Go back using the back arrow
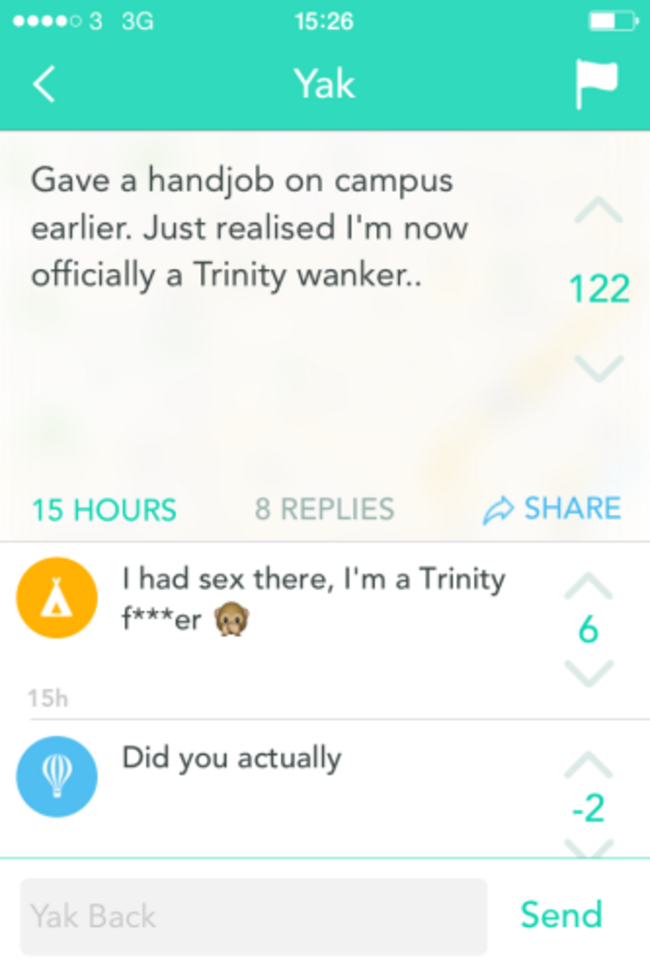The image size is (650, 976). pos(44,85)
